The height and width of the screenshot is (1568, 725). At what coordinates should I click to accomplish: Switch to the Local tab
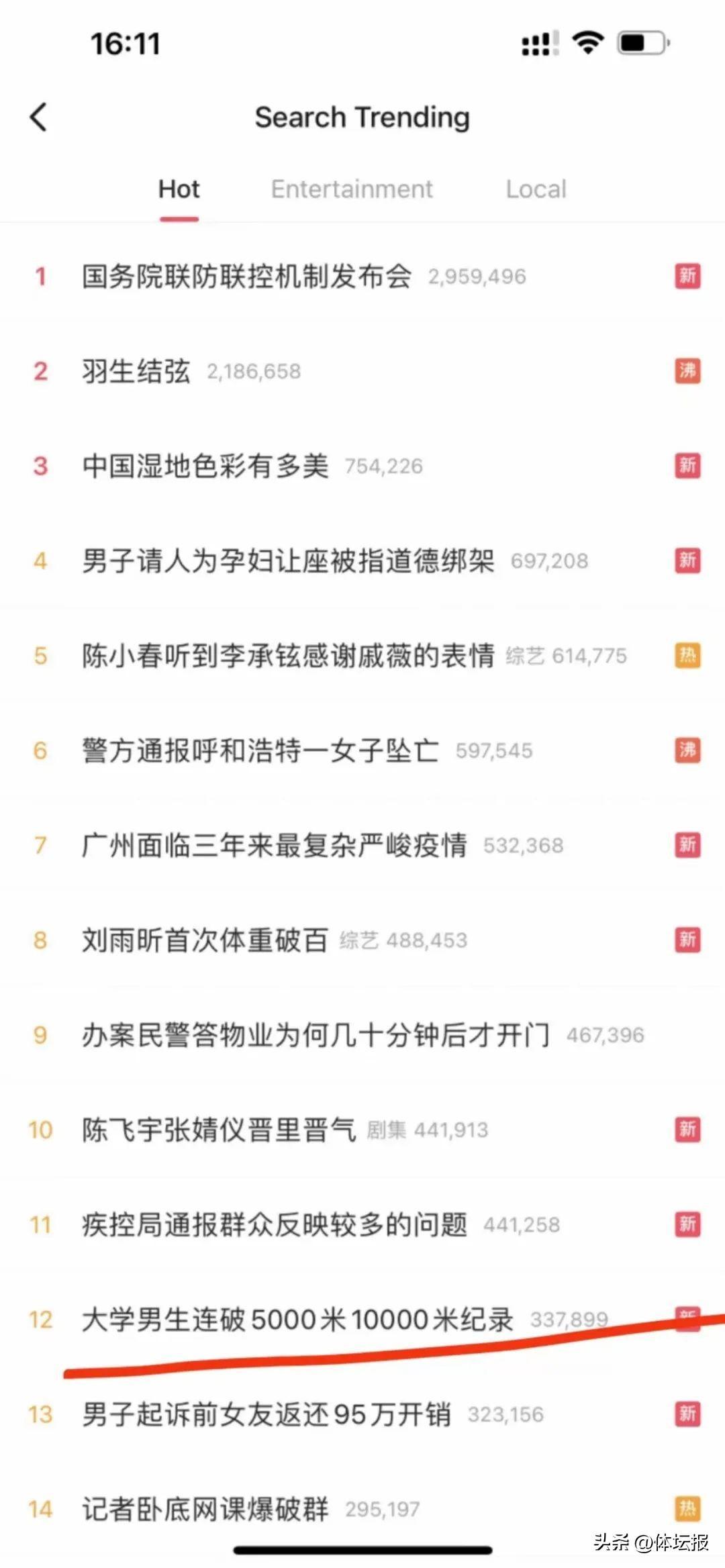point(536,189)
